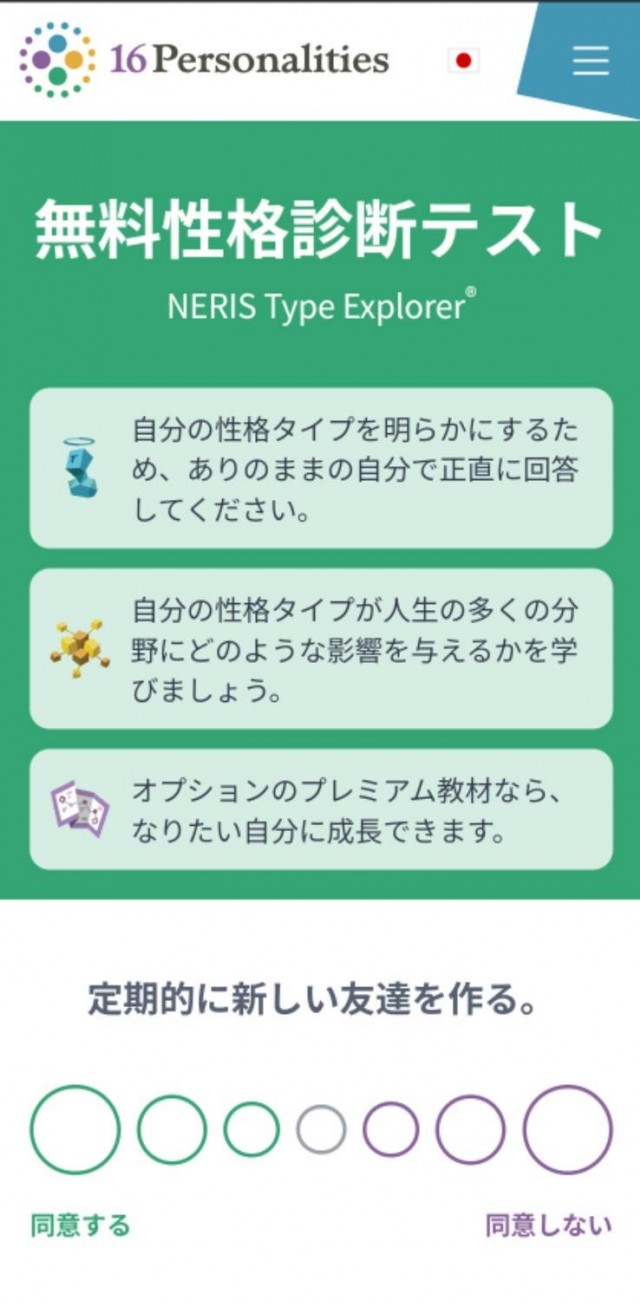This screenshot has width=640, height=1306.
Task: Select the gray neutral circle
Action: (321, 1130)
